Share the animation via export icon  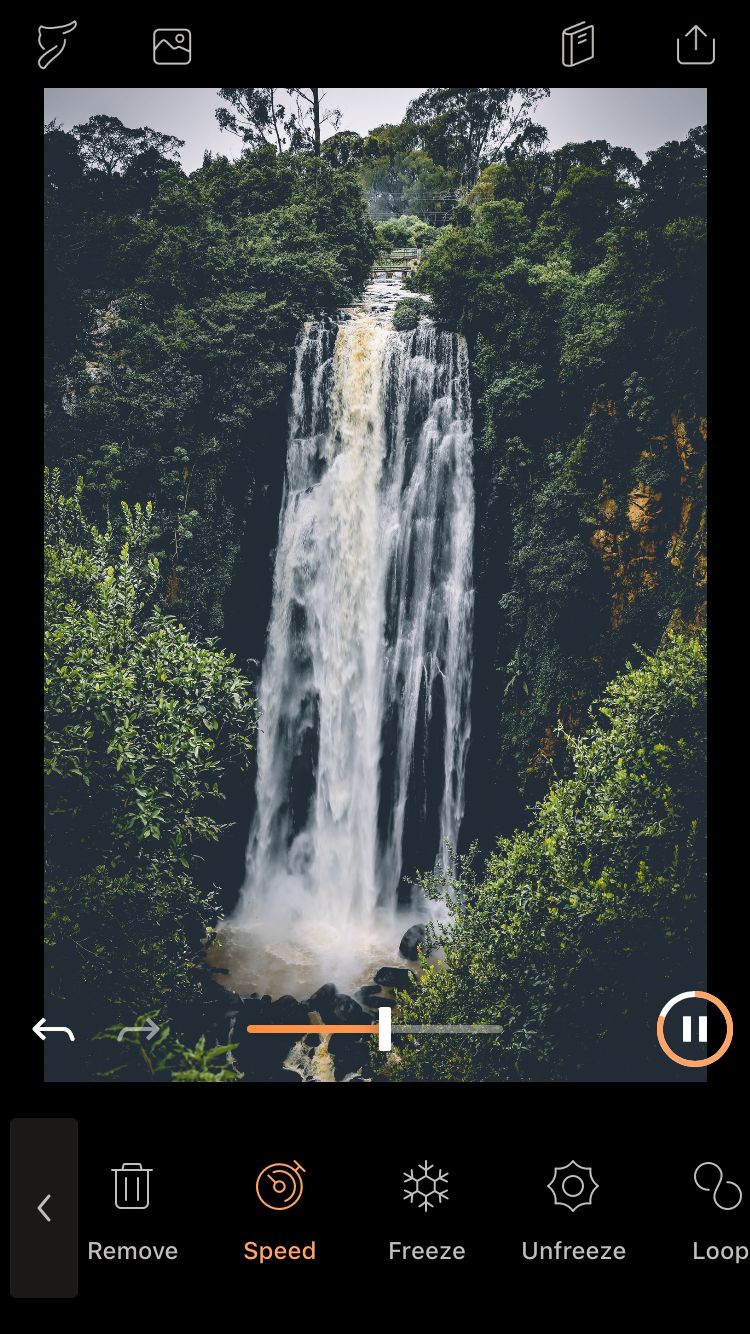click(695, 45)
